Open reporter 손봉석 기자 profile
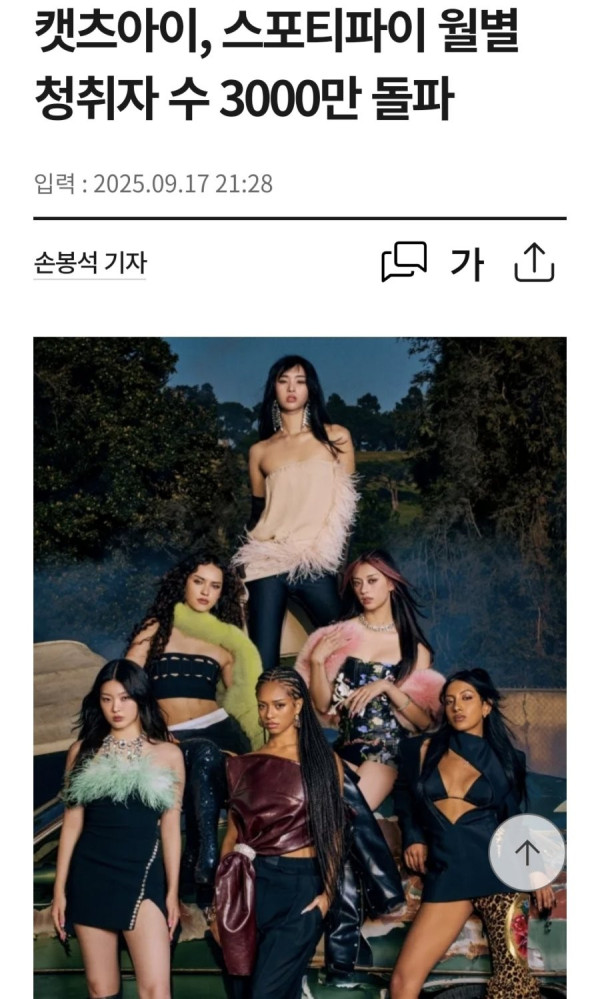Screen dimensions: 600x999 (x=90, y=263)
